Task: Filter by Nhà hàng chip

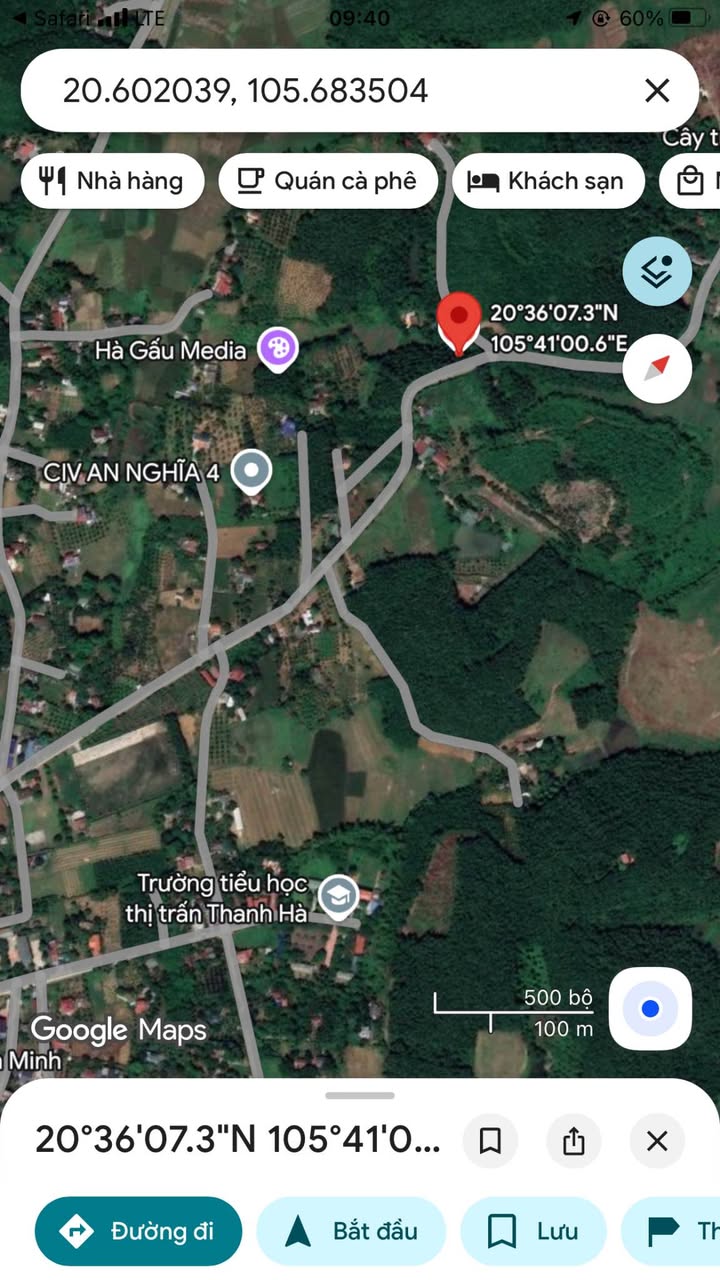Action: pyautogui.click(x=112, y=181)
